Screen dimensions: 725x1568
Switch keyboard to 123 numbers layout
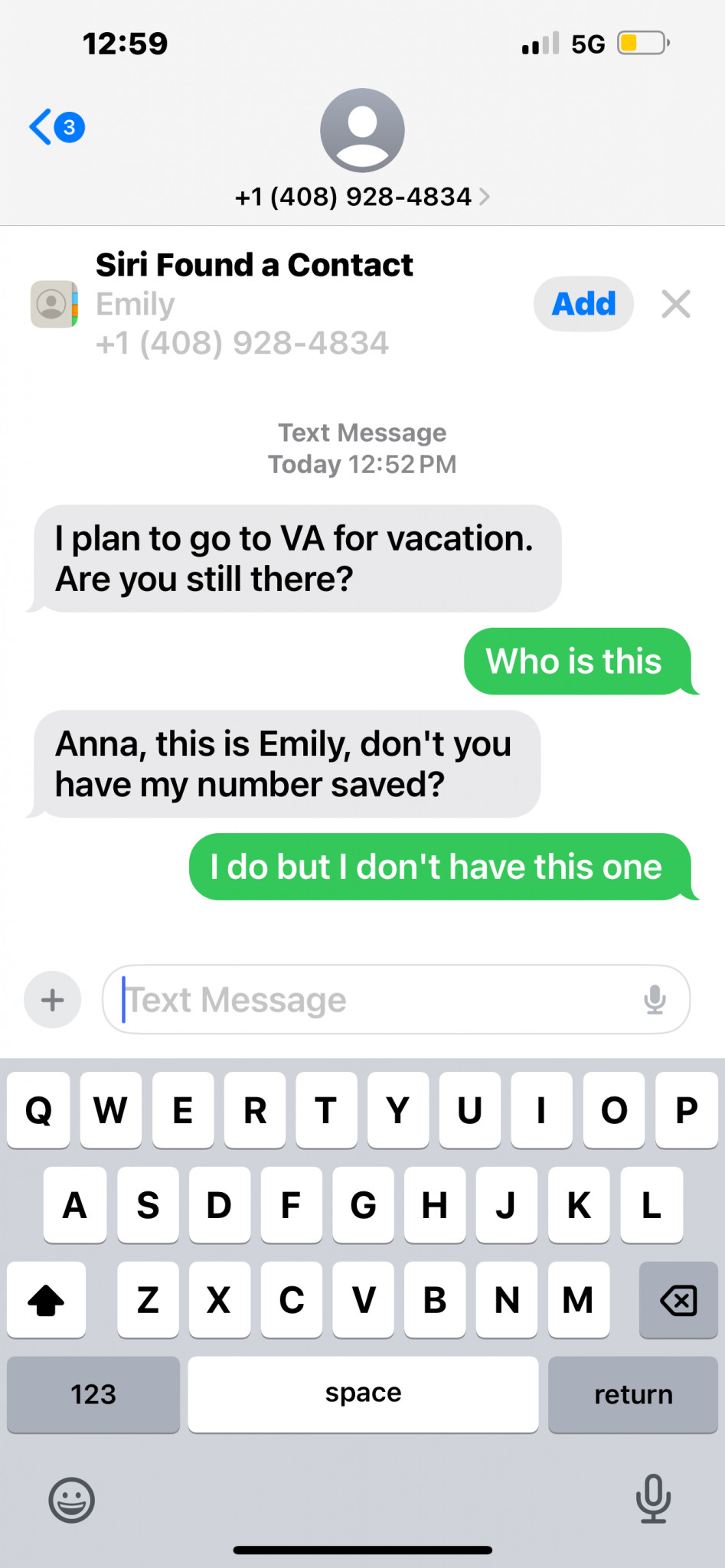pos(93,1394)
